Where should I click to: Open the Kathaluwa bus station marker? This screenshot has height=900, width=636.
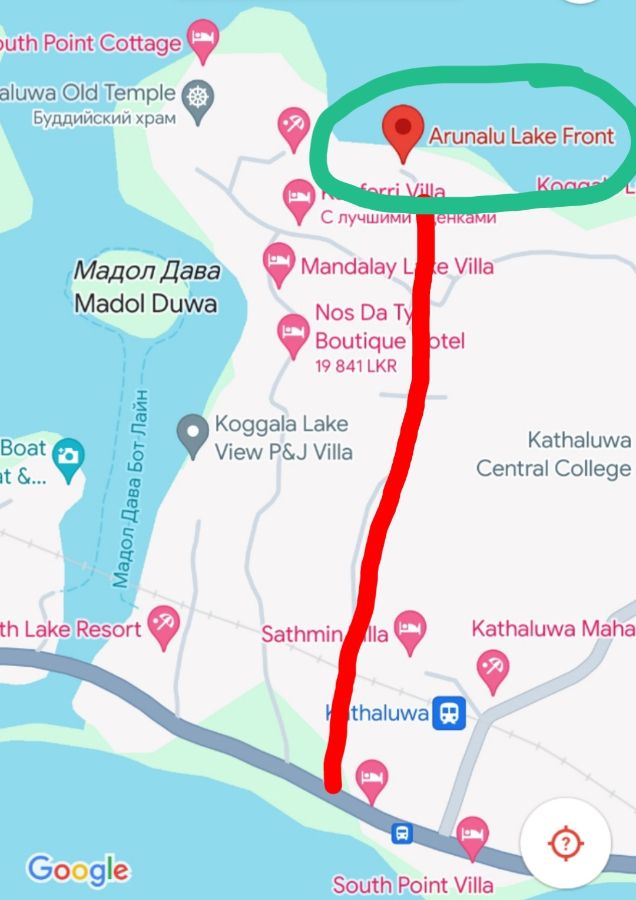click(449, 713)
